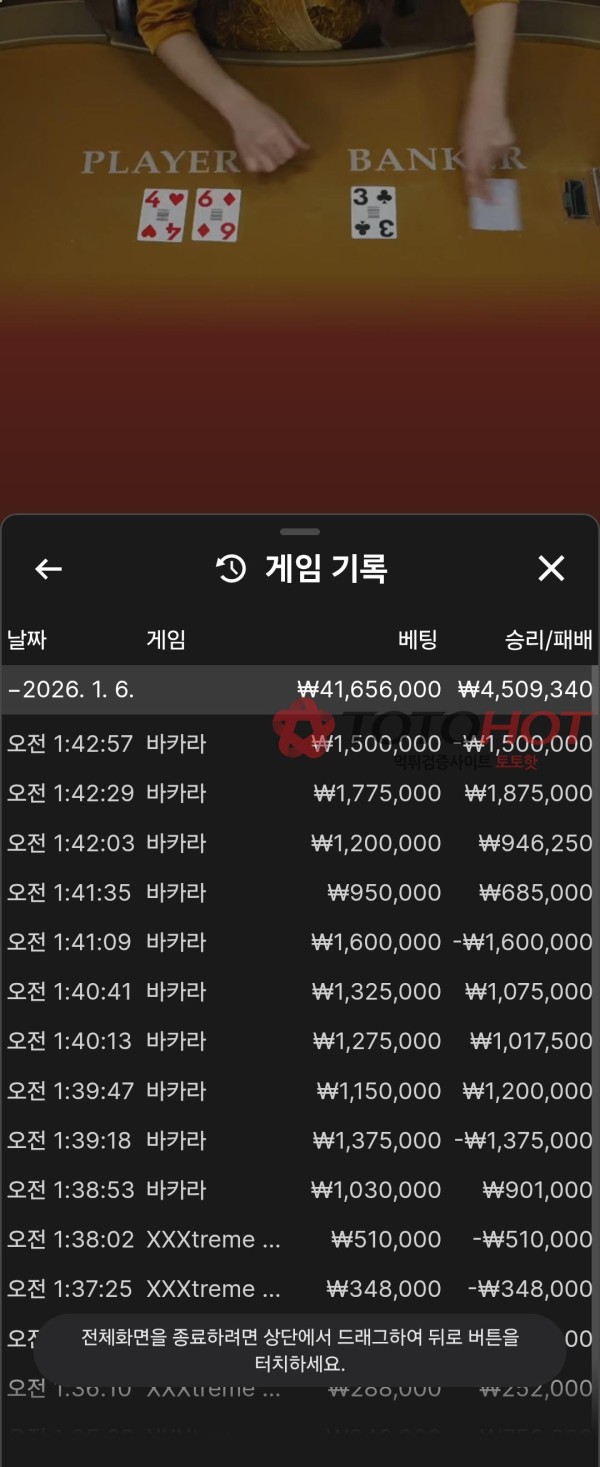
Task: Close the game history panel
Action: (551, 569)
